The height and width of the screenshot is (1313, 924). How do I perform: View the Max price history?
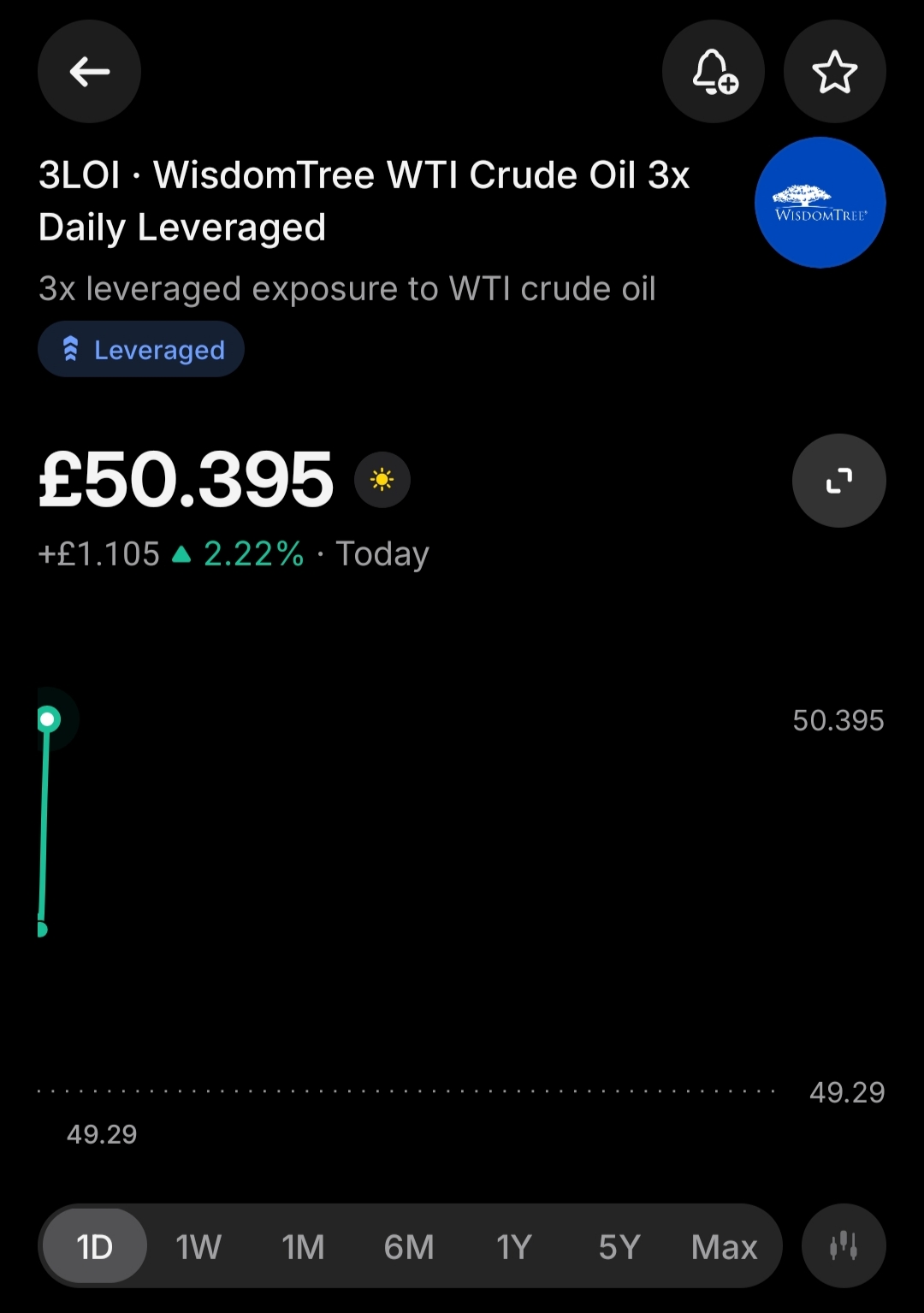coord(724,1246)
